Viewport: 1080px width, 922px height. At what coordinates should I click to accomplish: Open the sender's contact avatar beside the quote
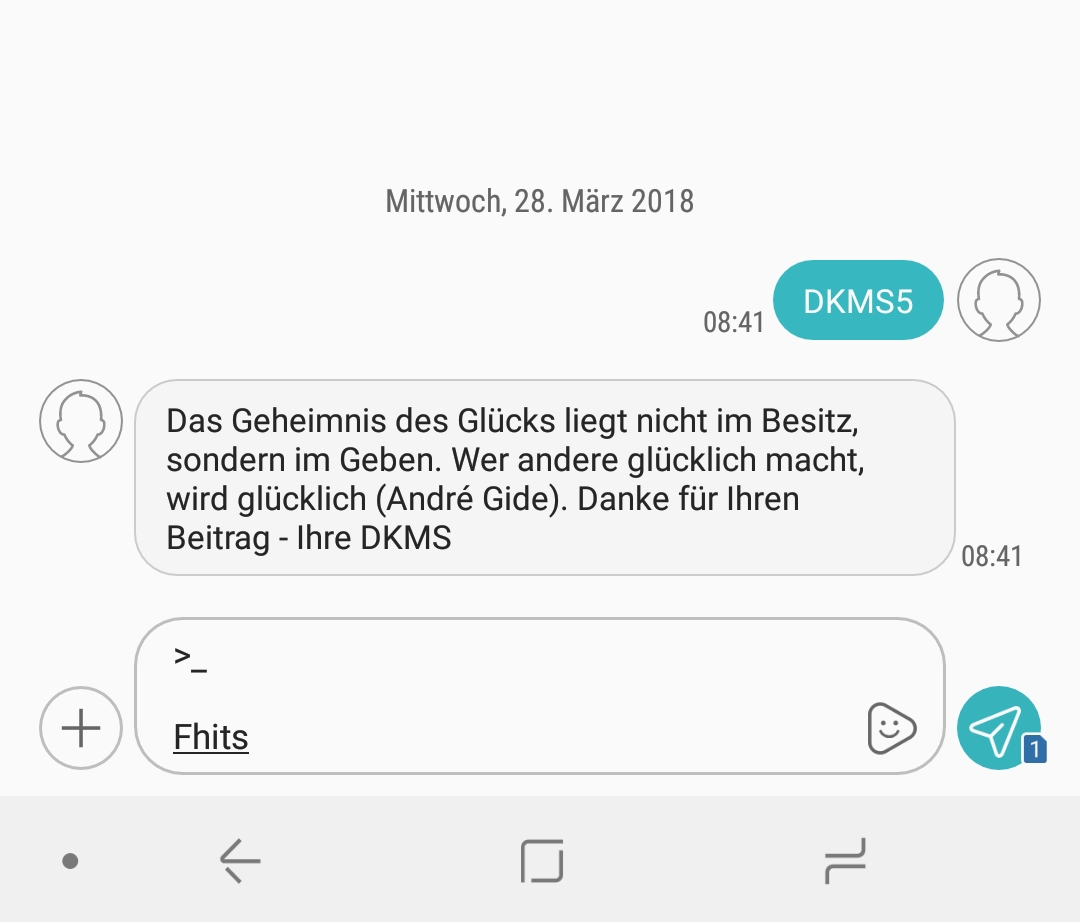(81, 421)
